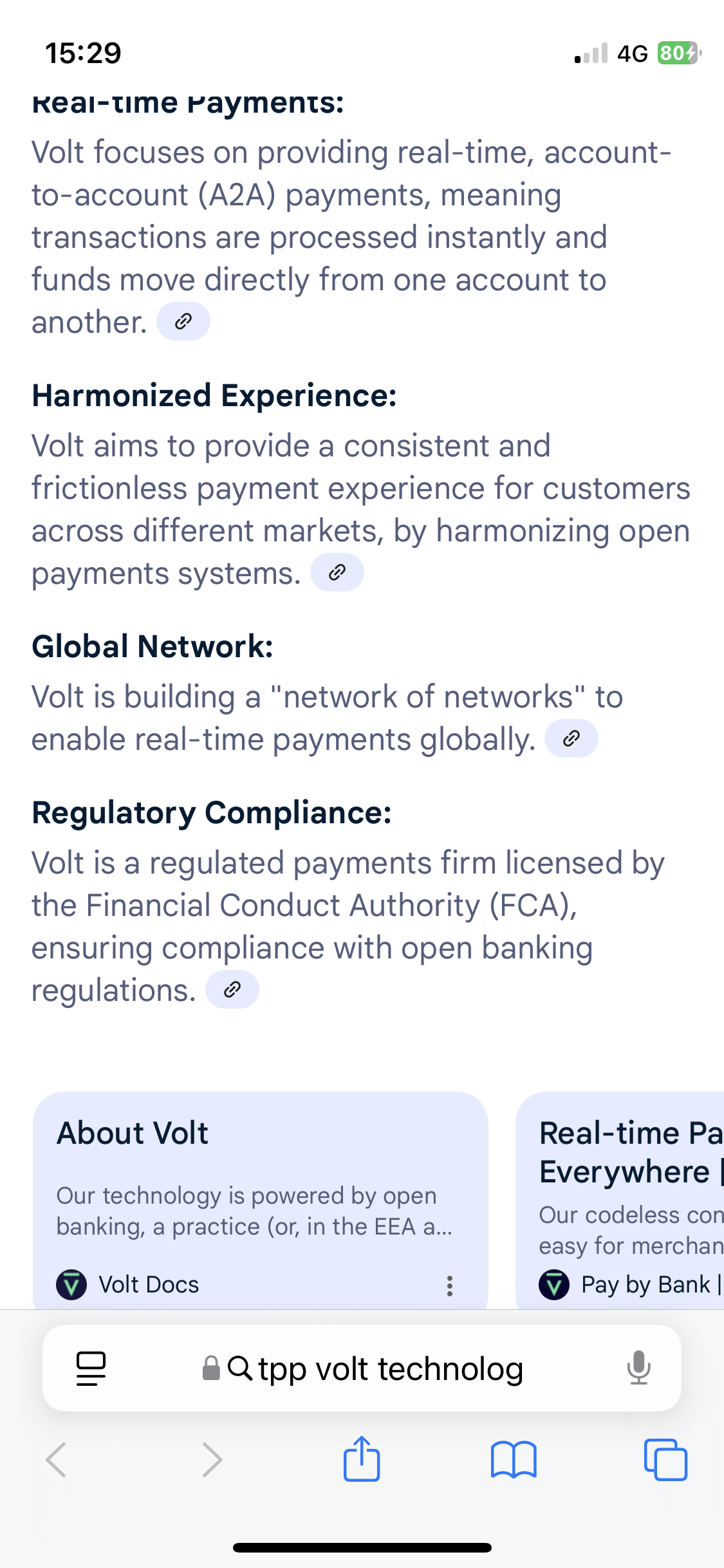Image resolution: width=724 pixels, height=1568 pixels.
Task: Open source link after Regulatory Compliance paragraph
Action: [232, 989]
